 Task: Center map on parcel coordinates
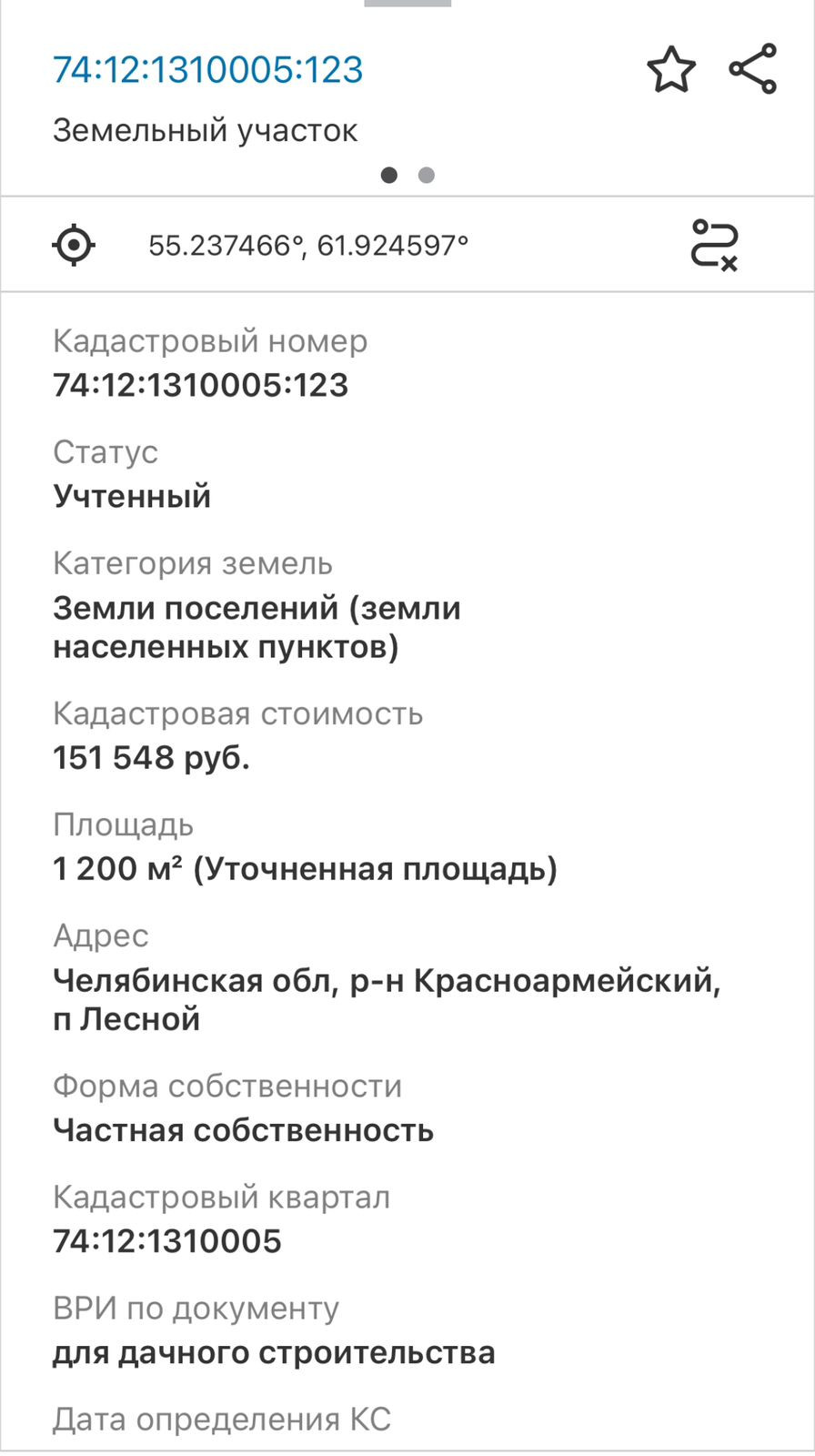pos(75,245)
